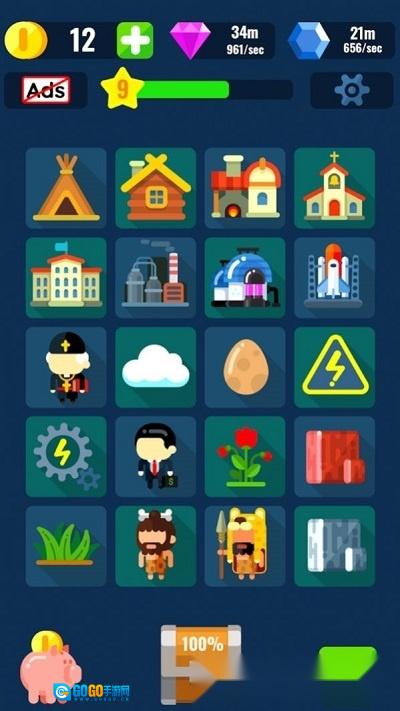This screenshot has width=400, height=711.
Task: Open the church building tile
Action: tap(335, 188)
